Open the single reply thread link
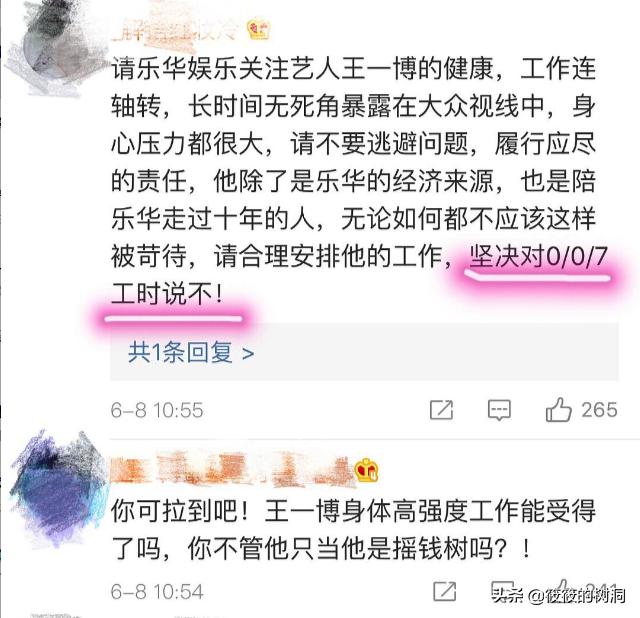 pos(190,352)
